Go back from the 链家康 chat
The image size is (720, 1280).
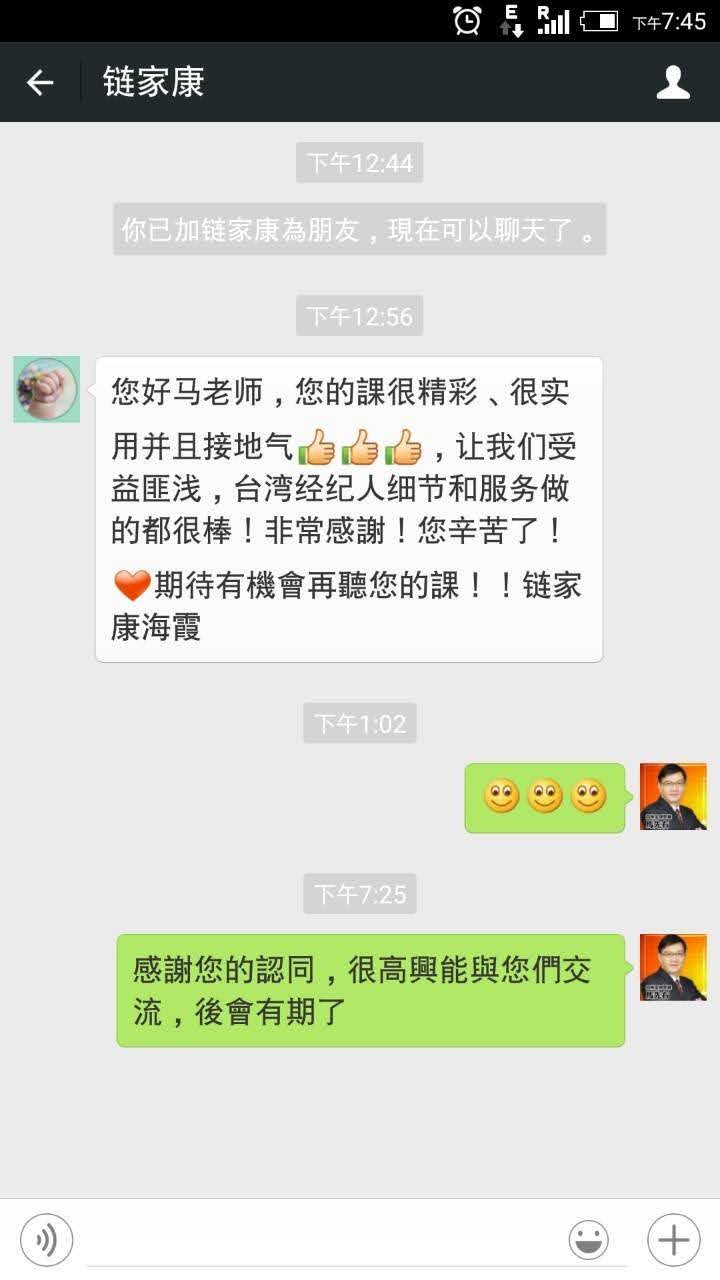[40, 82]
